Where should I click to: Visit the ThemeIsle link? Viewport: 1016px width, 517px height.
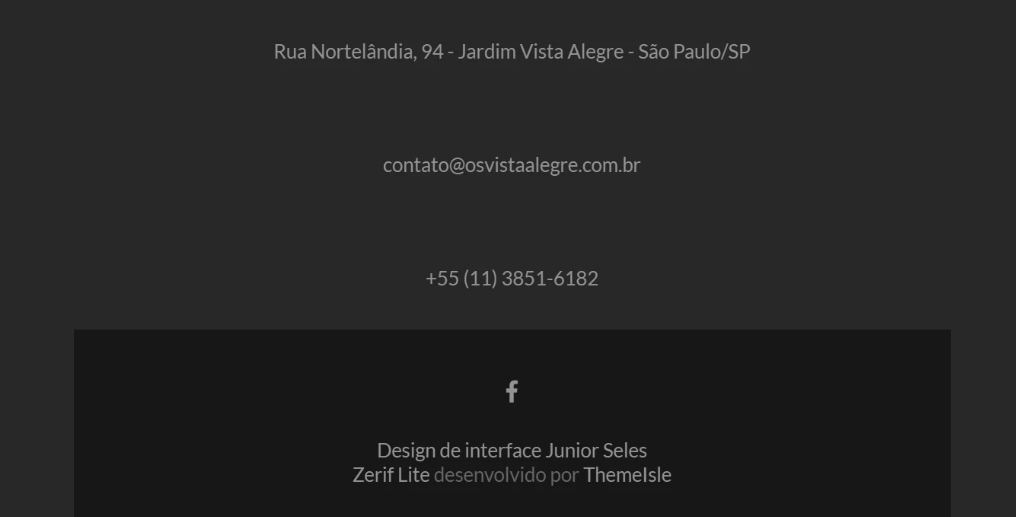coord(627,475)
